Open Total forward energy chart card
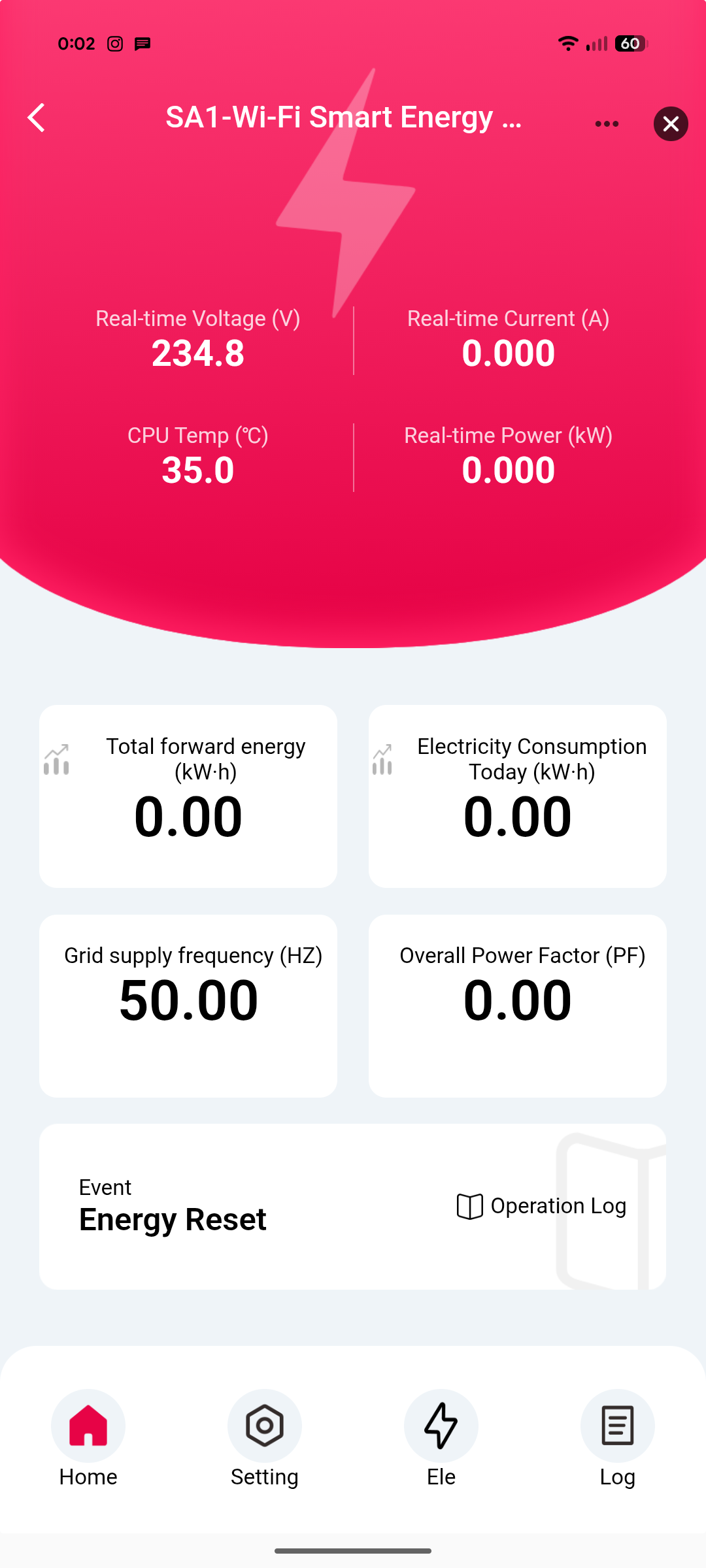Viewport: 706px width, 1568px height. 188,796
